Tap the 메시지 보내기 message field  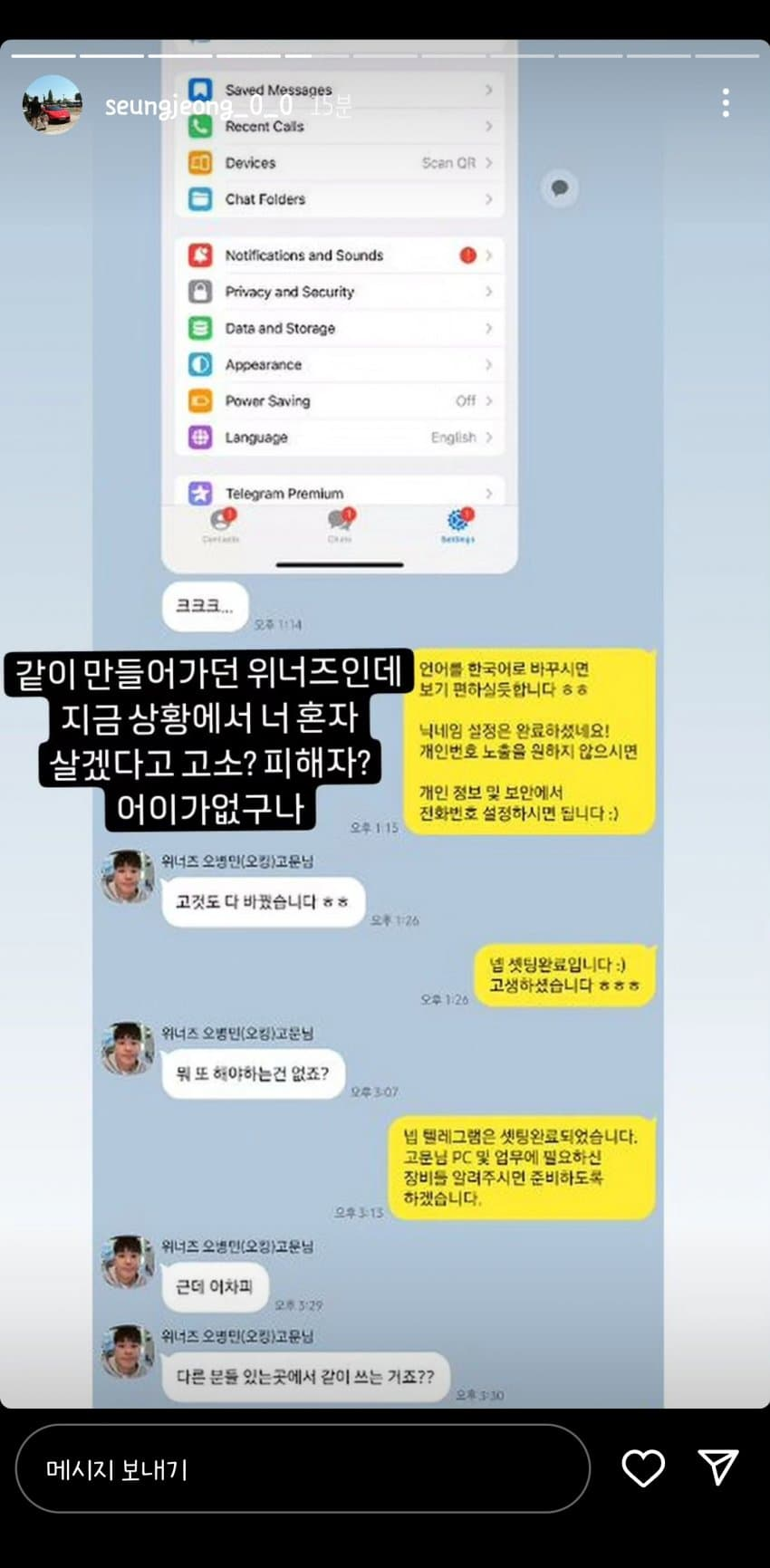pyautogui.click(x=303, y=1468)
